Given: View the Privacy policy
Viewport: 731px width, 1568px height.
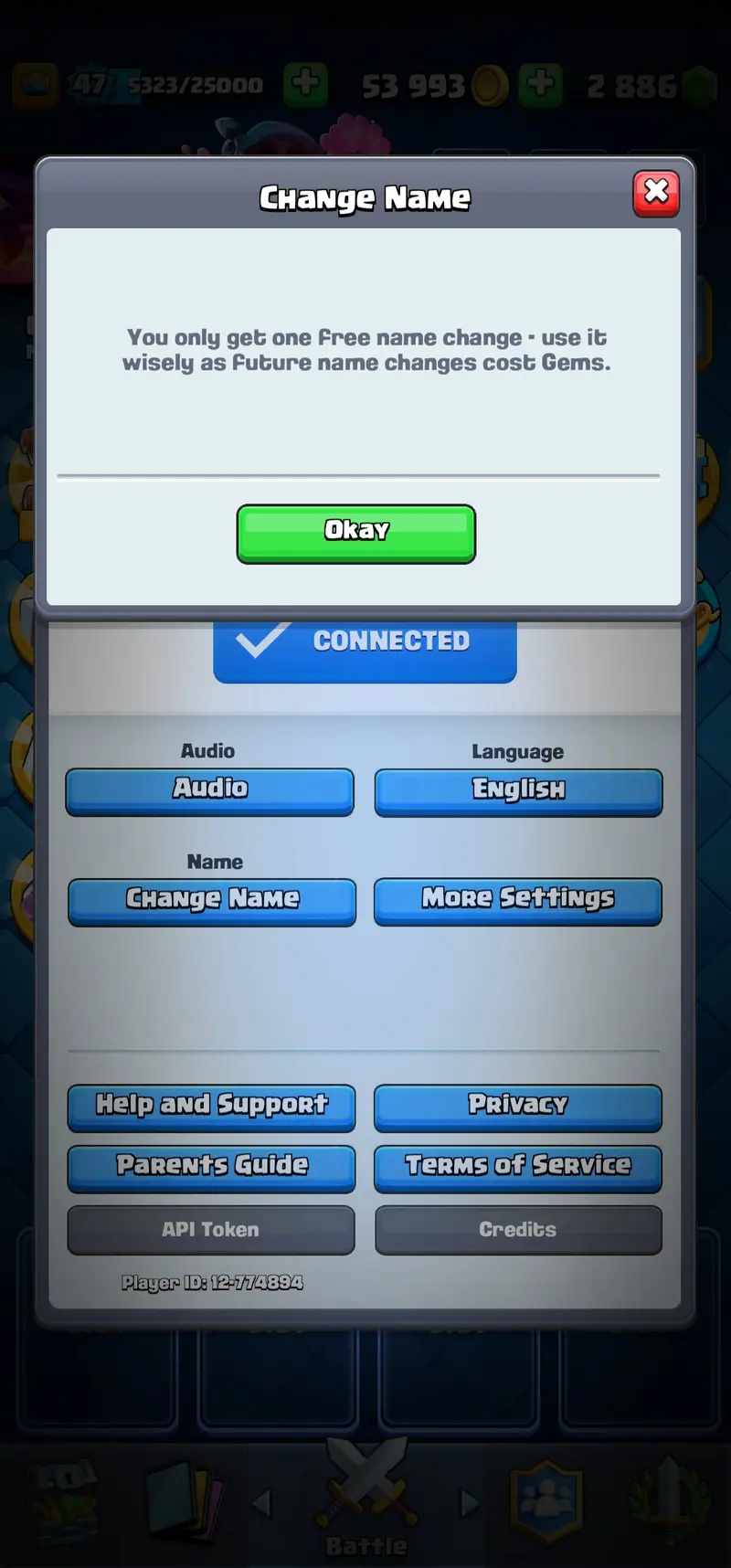Looking at the screenshot, I should click(517, 1107).
